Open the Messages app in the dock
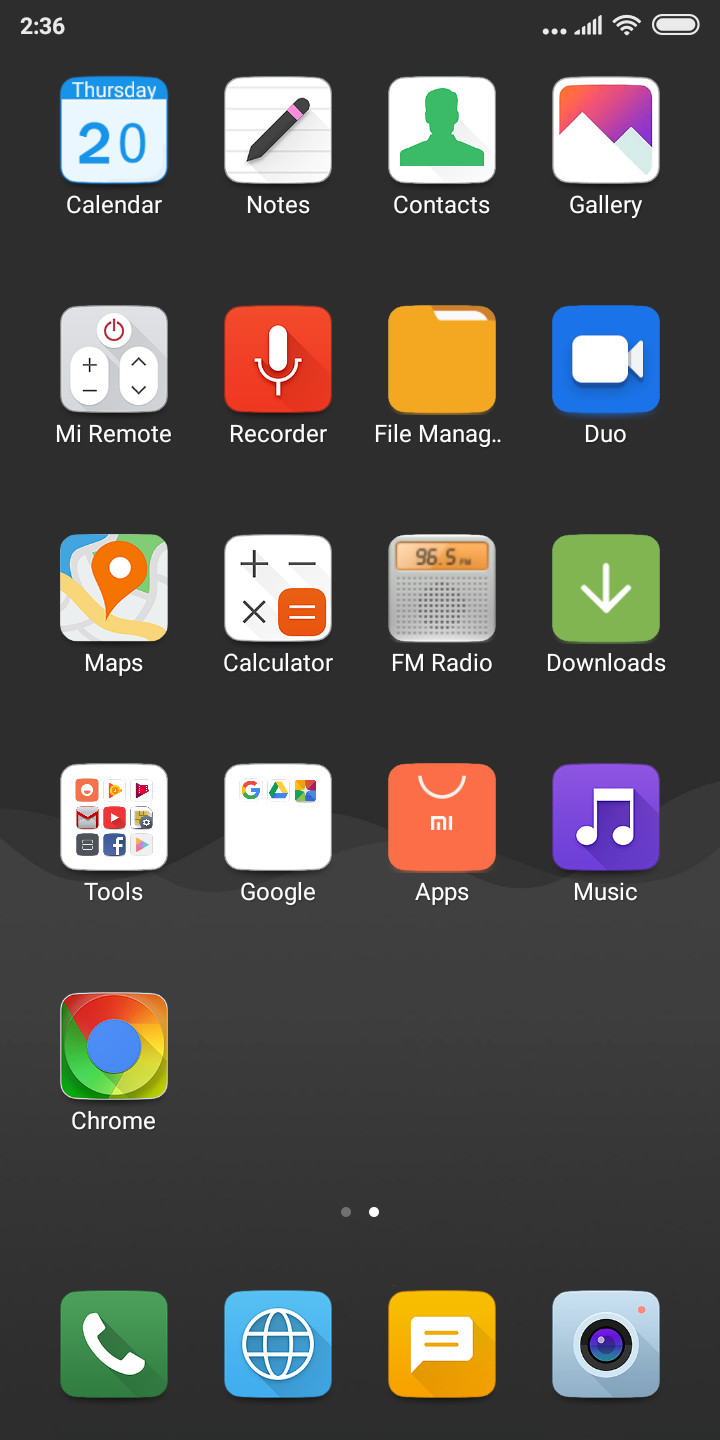The image size is (720, 1440). pos(442,1344)
